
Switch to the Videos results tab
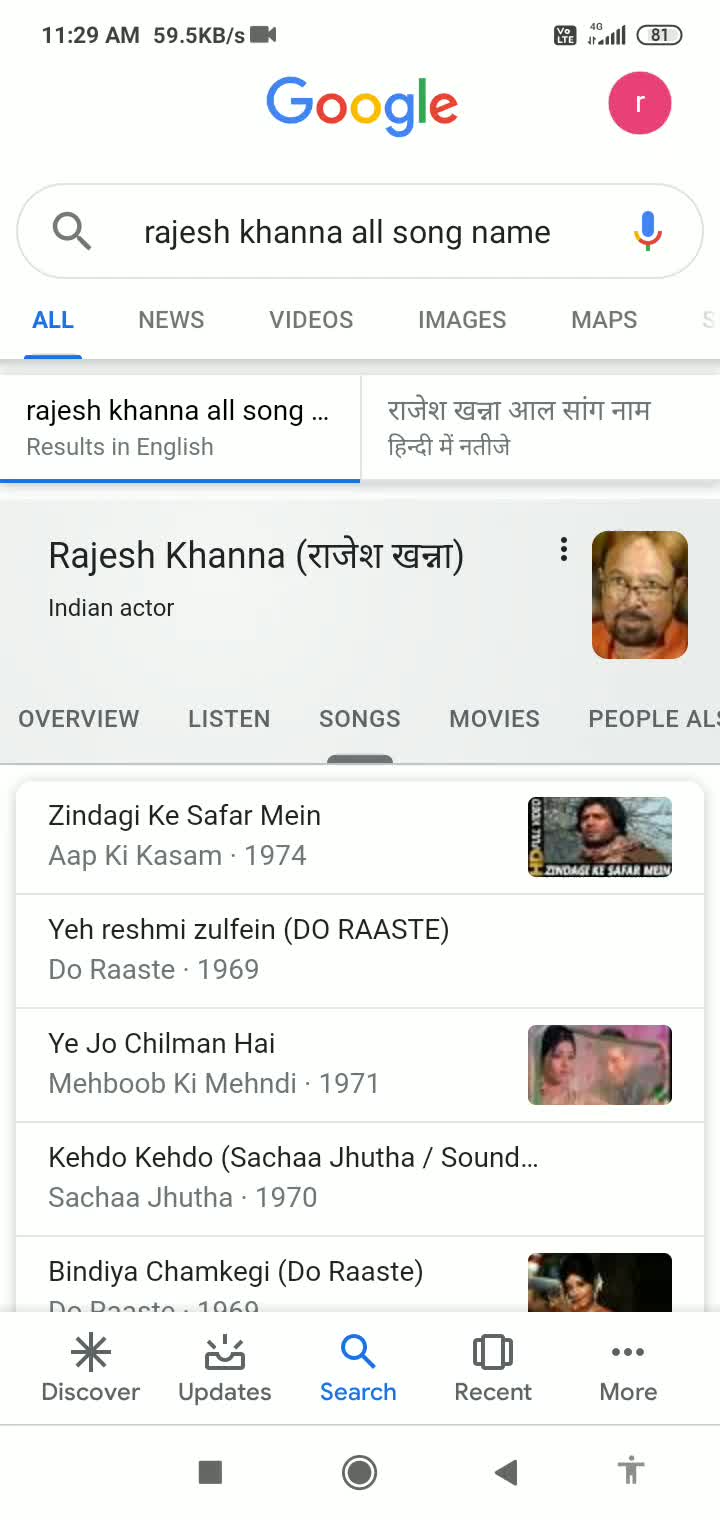pos(311,320)
